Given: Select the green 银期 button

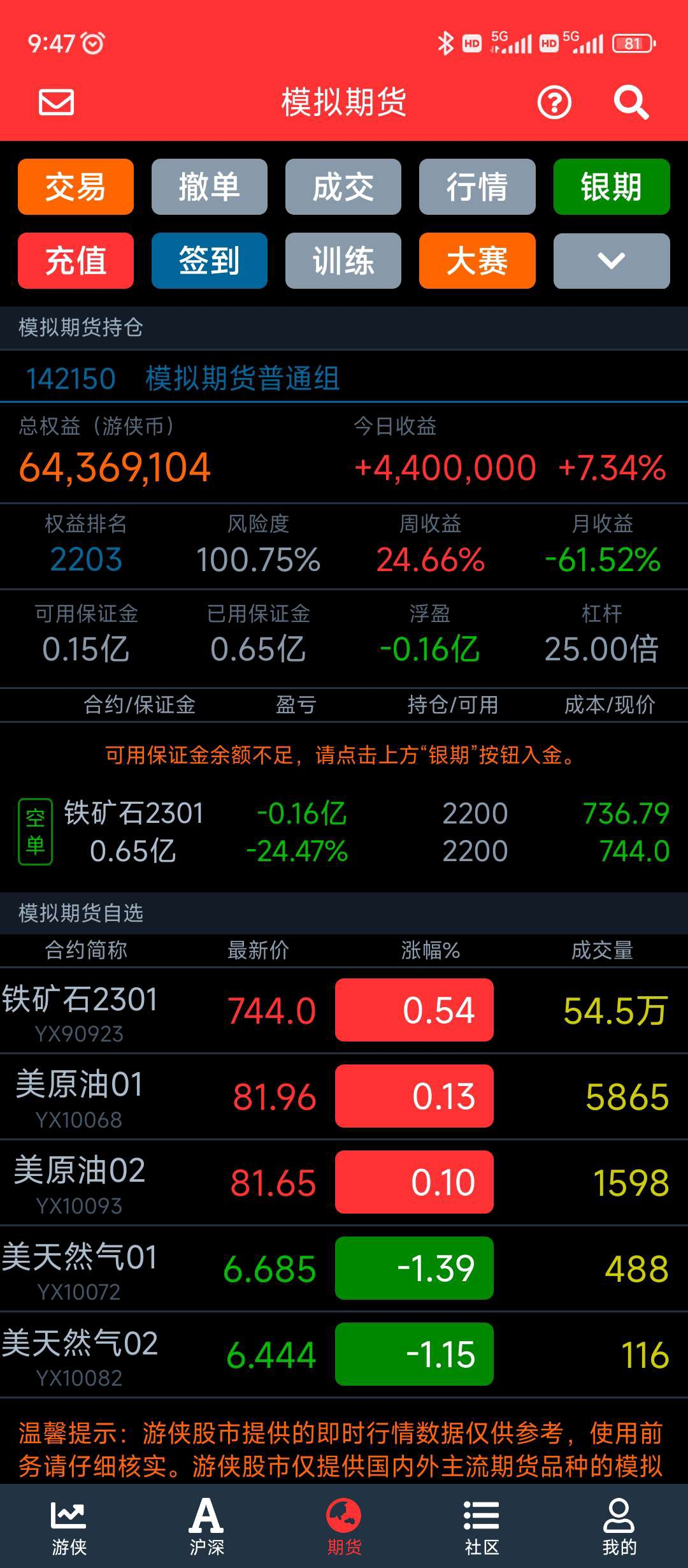Looking at the screenshot, I should [x=612, y=187].
